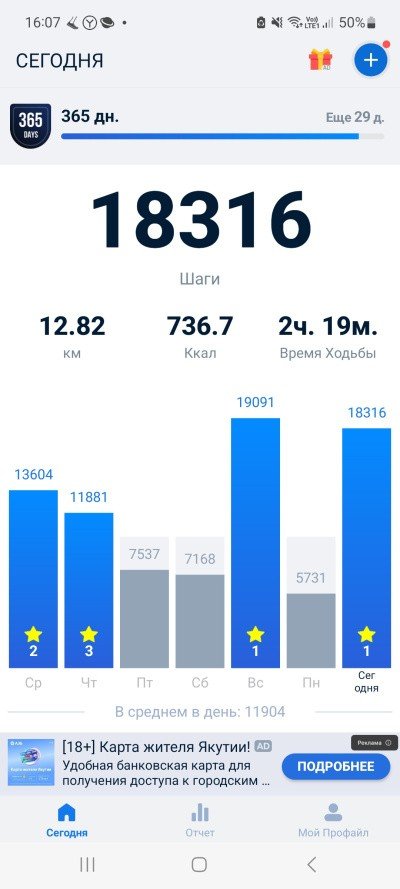Open recent apps from navigation bar
This screenshot has height=889, width=400.
click(87, 864)
